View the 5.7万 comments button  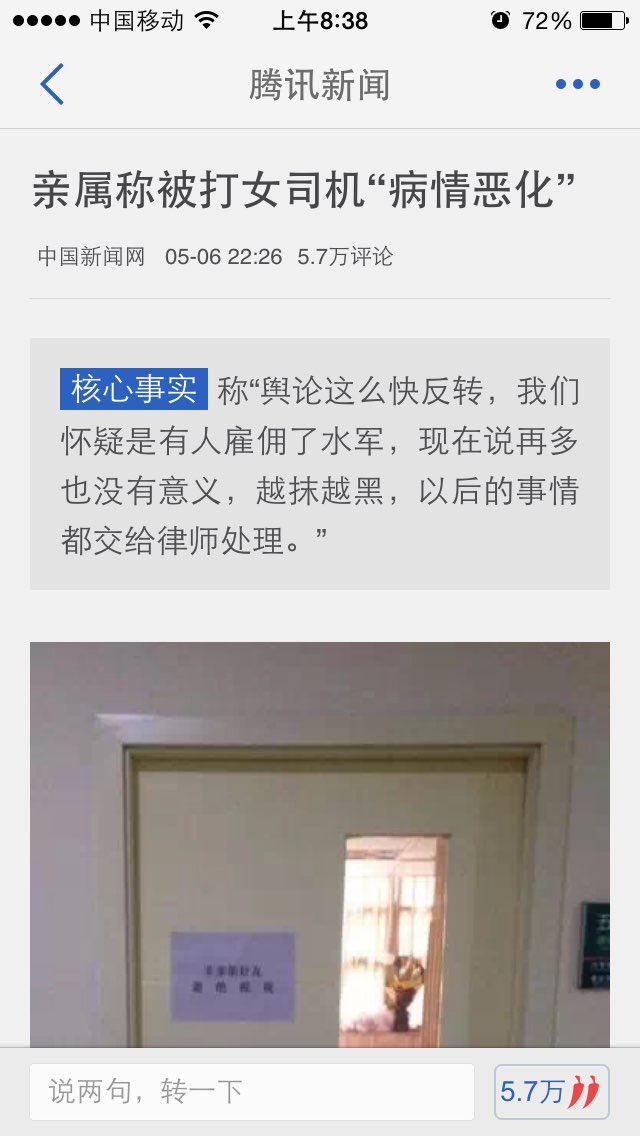[552, 1091]
